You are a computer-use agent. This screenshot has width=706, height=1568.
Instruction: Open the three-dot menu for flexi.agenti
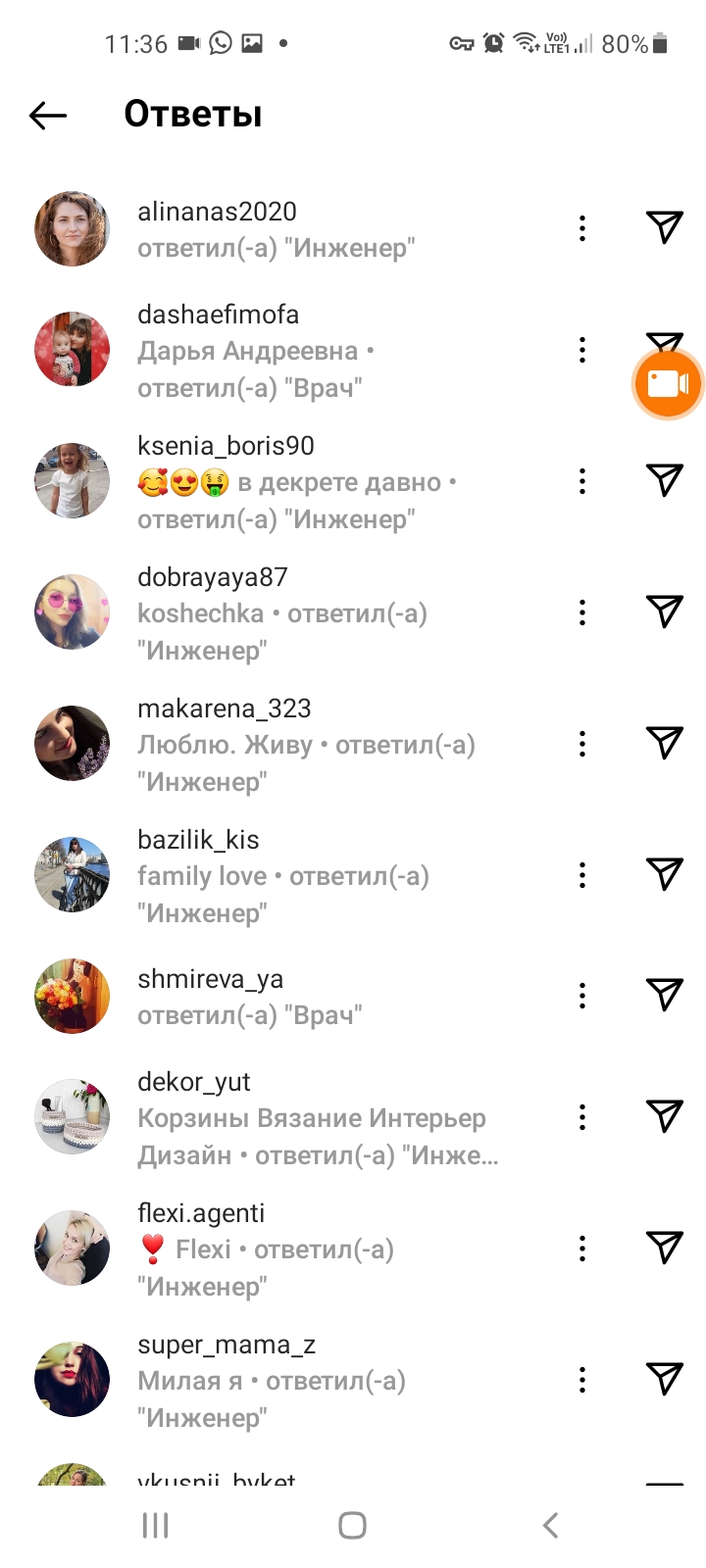(582, 1249)
